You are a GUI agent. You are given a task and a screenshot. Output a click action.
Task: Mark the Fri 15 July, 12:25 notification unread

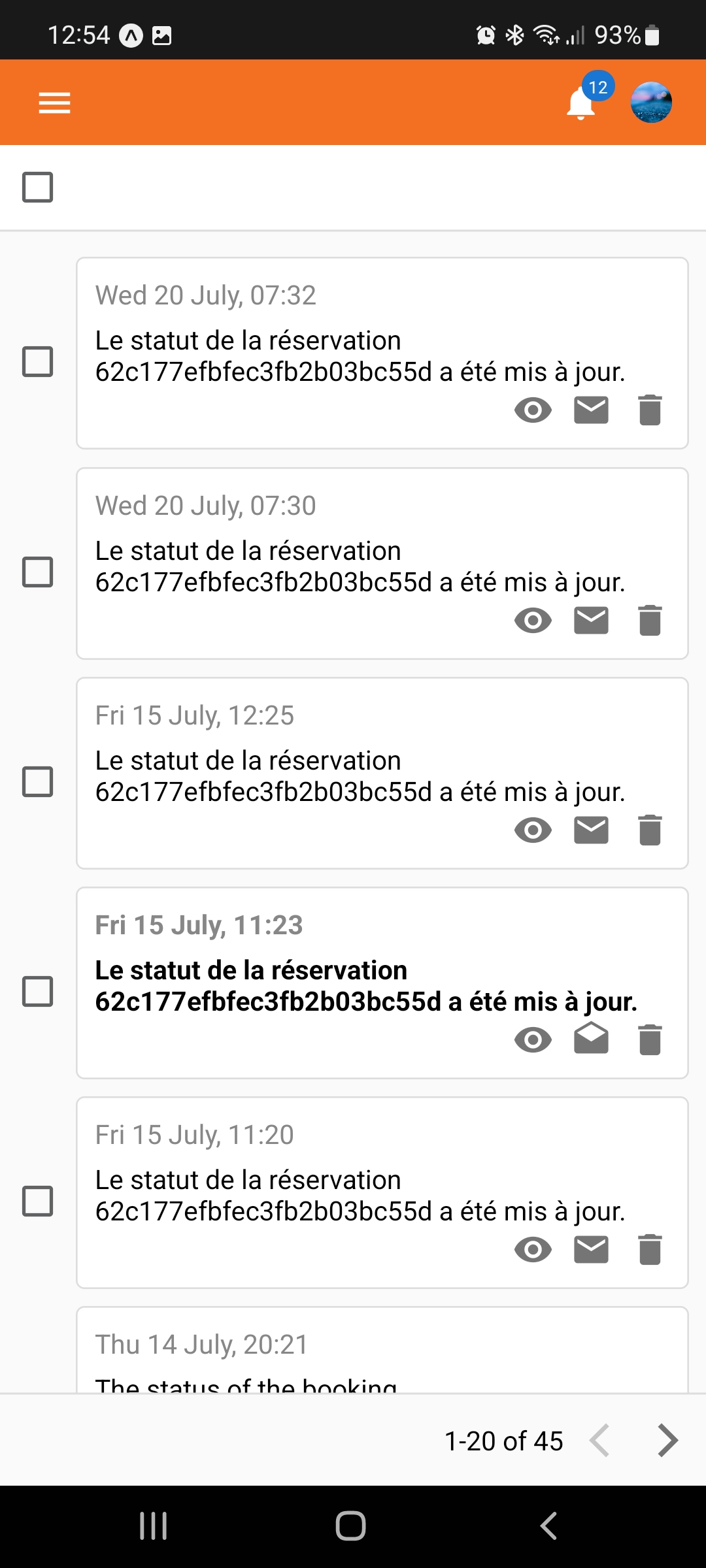click(x=591, y=830)
